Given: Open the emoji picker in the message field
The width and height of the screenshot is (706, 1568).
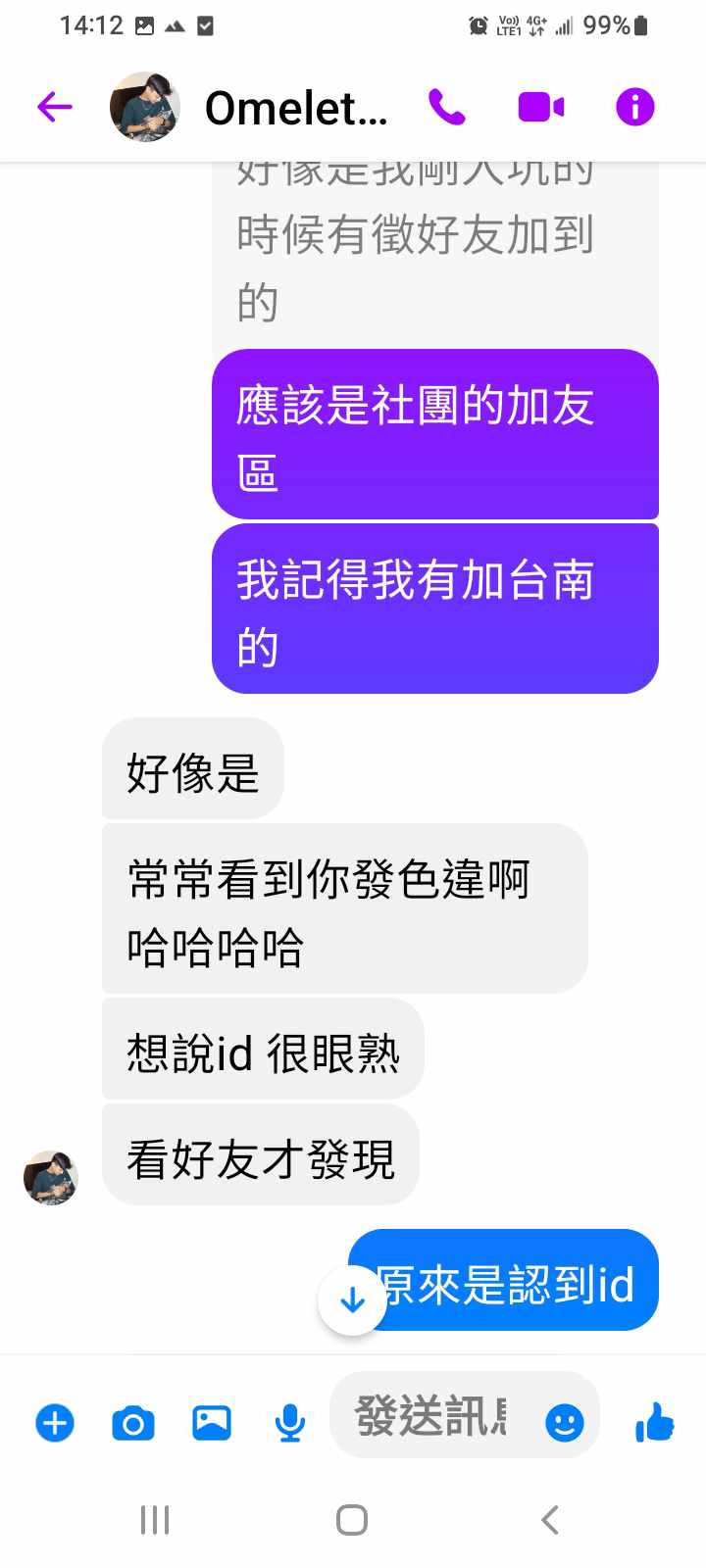Looking at the screenshot, I should (x=565, y=1422).
